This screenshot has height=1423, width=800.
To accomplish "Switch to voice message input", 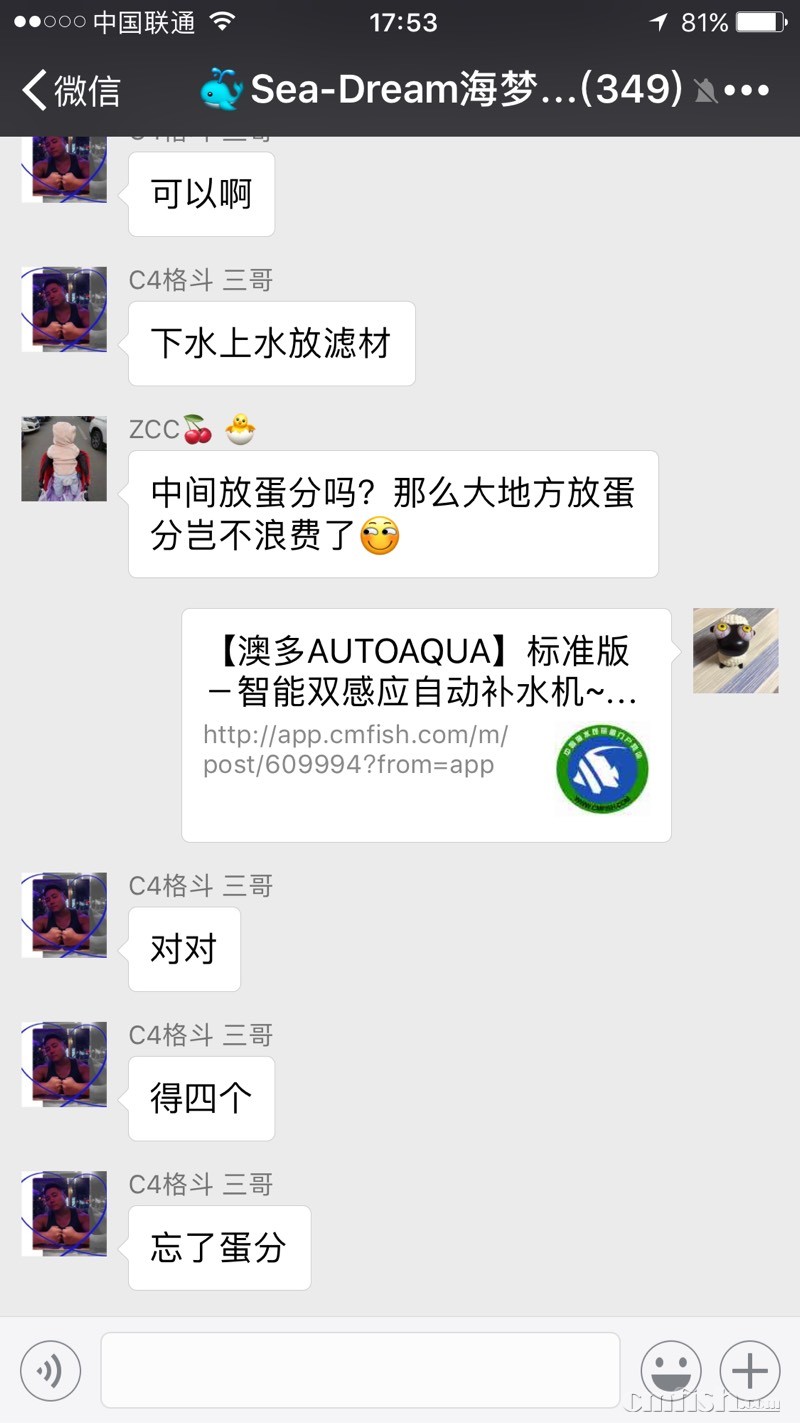I will point(50,1370).
